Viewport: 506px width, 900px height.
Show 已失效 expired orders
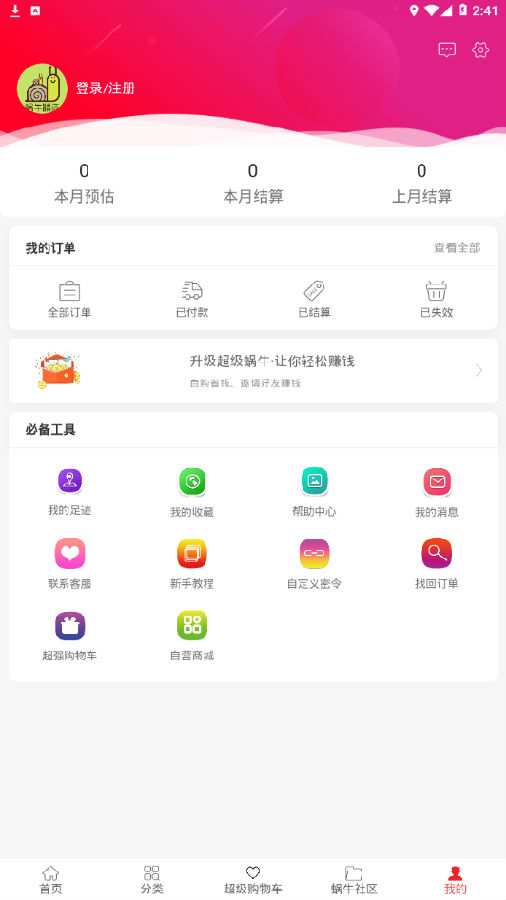437,300
